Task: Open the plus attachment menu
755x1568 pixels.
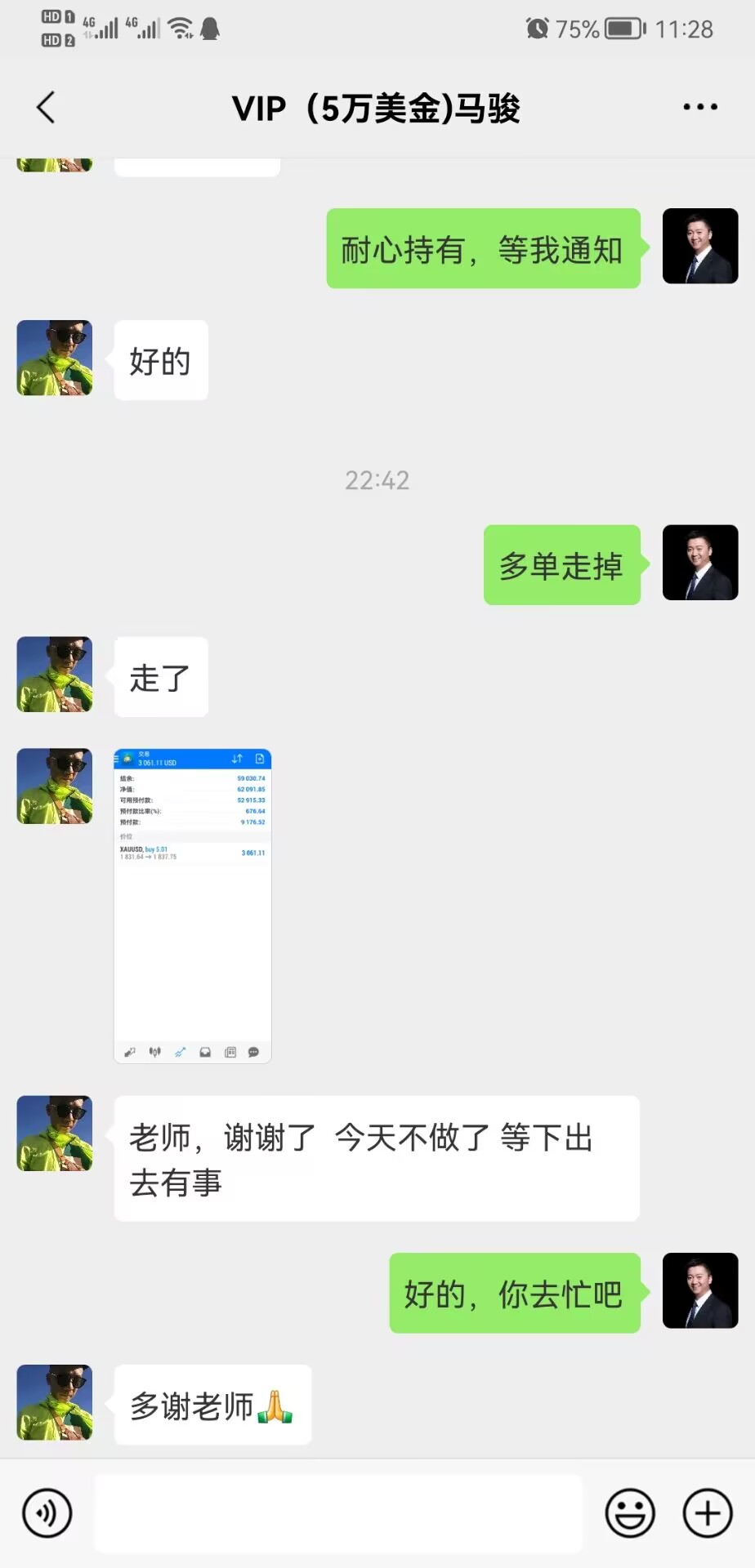Action: (x=707, y=1513)
